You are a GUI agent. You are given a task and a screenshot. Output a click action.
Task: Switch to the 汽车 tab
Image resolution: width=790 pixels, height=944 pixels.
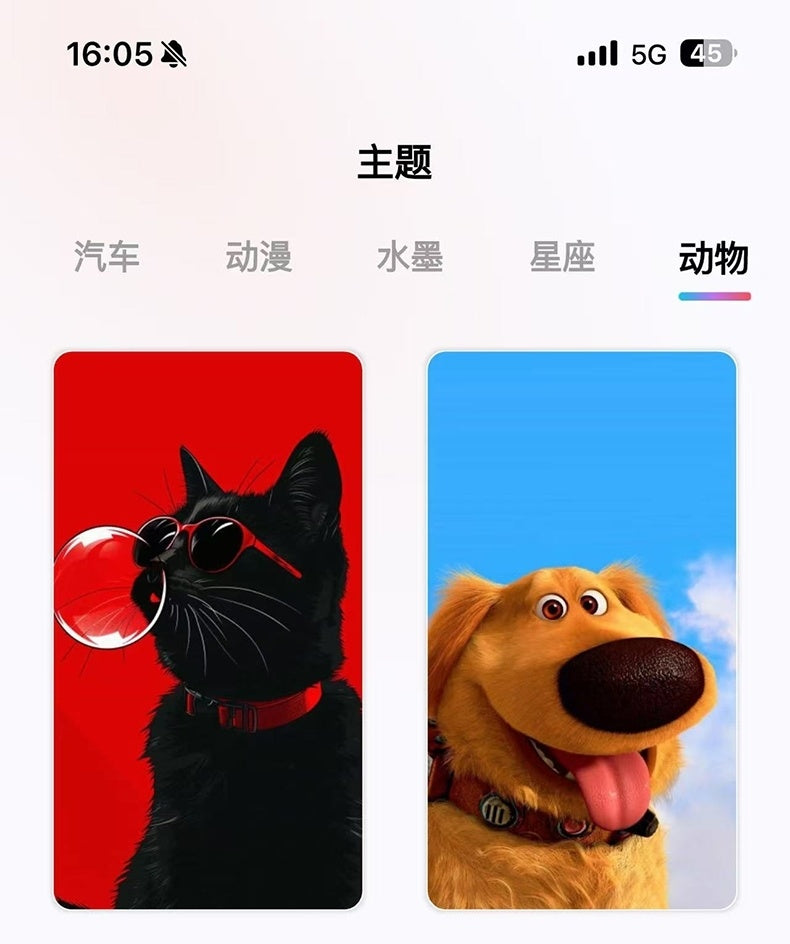pos(106,258)
